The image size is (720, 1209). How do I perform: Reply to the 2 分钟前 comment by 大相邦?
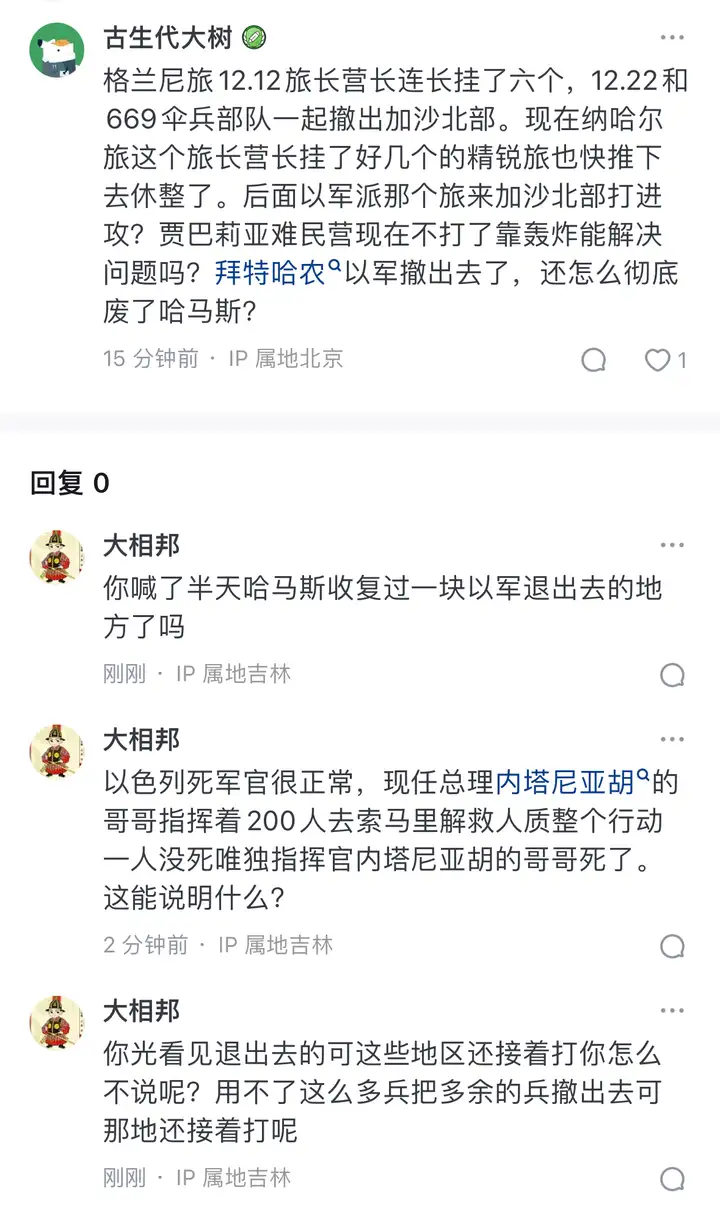(x=673, y=946)
